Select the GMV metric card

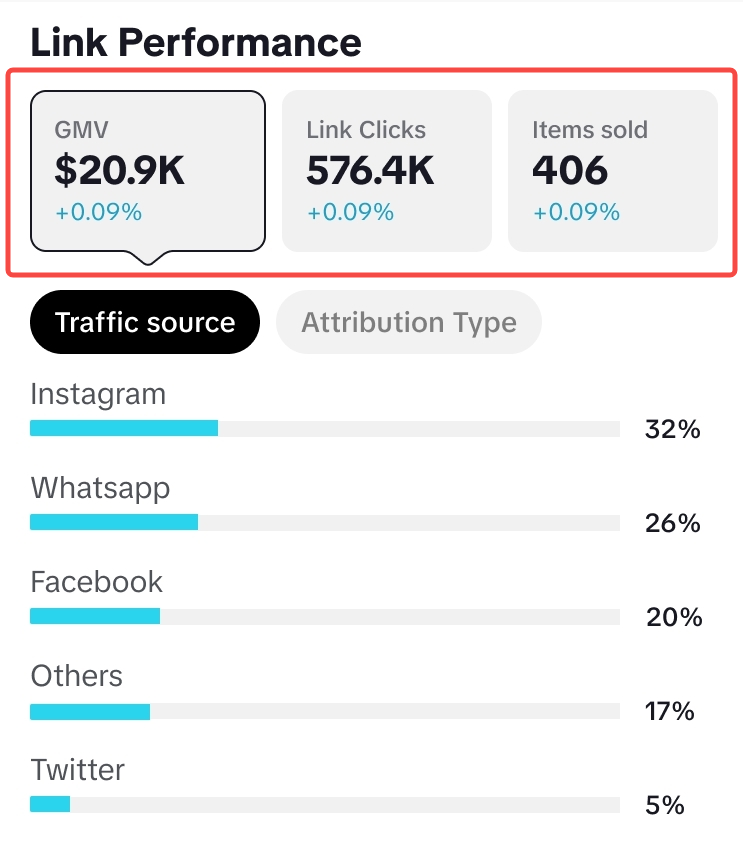tap(148, 170)
